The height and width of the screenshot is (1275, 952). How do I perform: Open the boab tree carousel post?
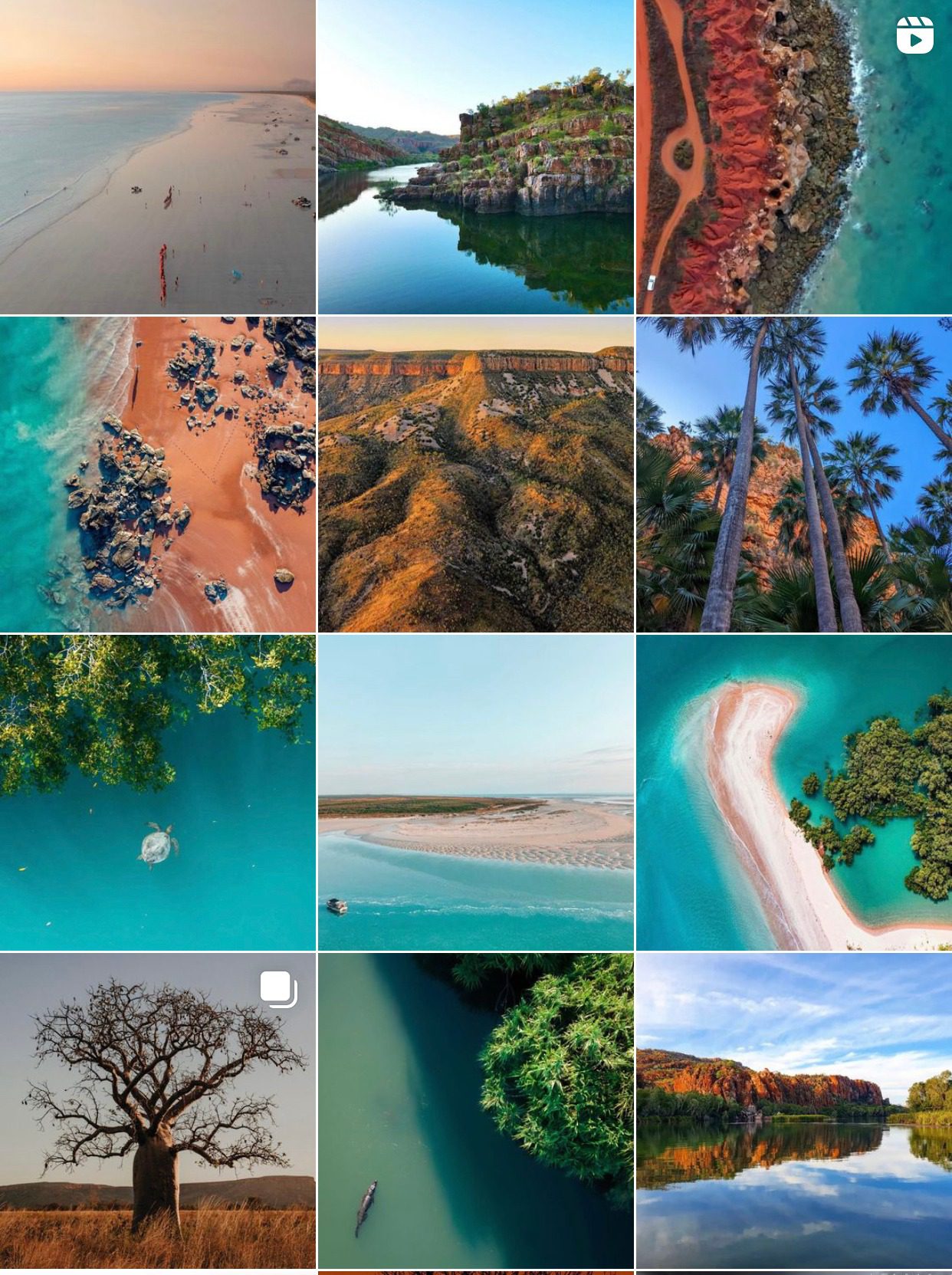[157, 1109]
